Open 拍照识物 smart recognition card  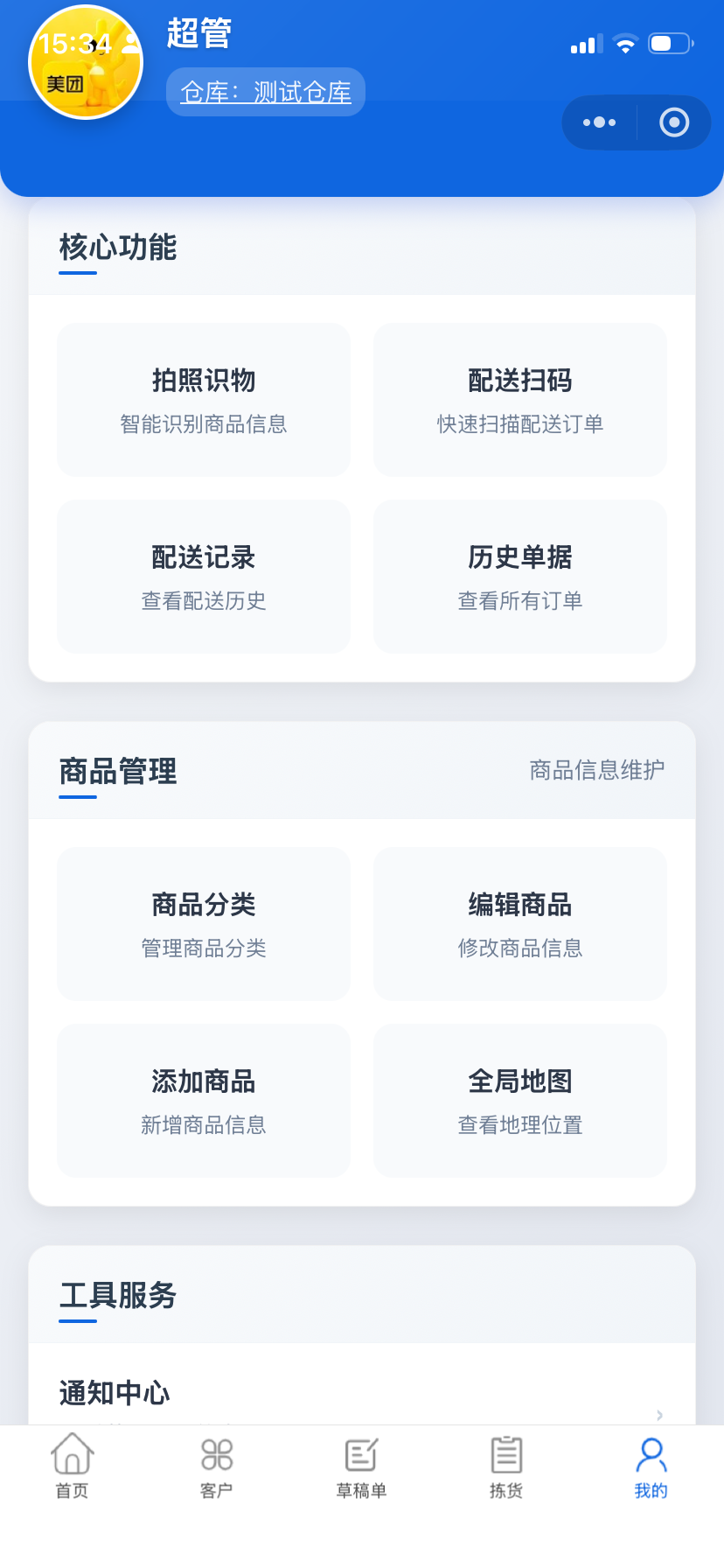pos(203,399)
